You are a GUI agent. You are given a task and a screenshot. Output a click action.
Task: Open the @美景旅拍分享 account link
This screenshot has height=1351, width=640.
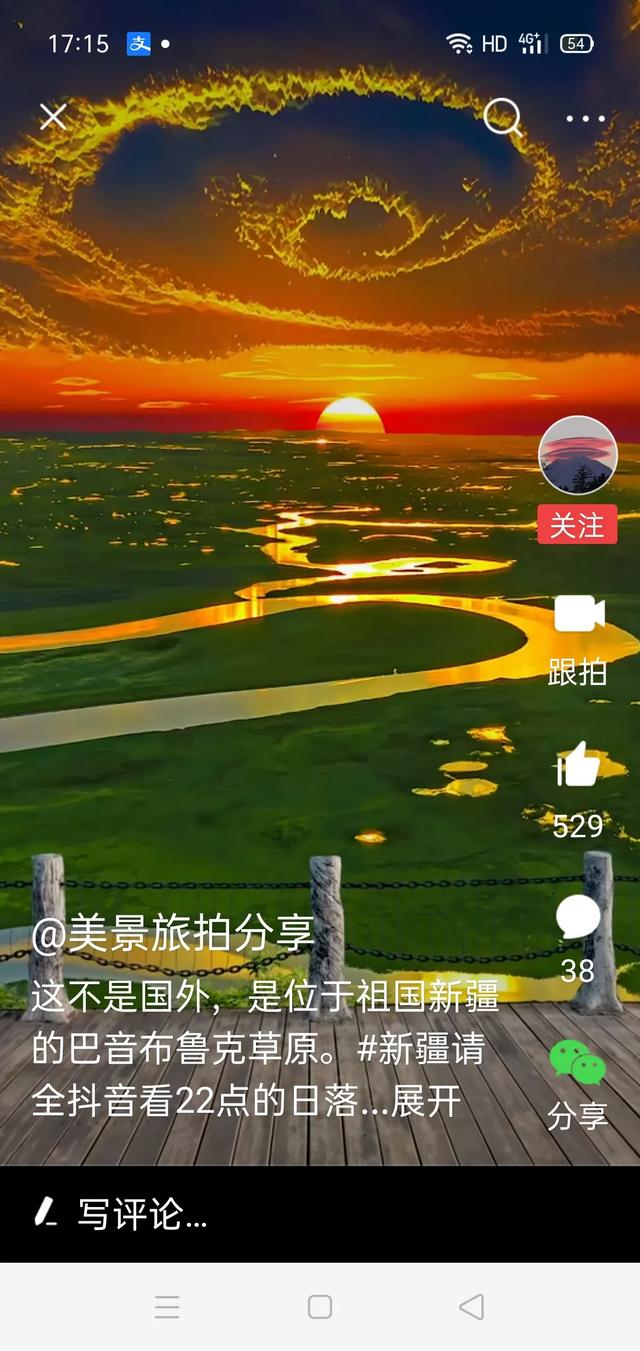172,934
